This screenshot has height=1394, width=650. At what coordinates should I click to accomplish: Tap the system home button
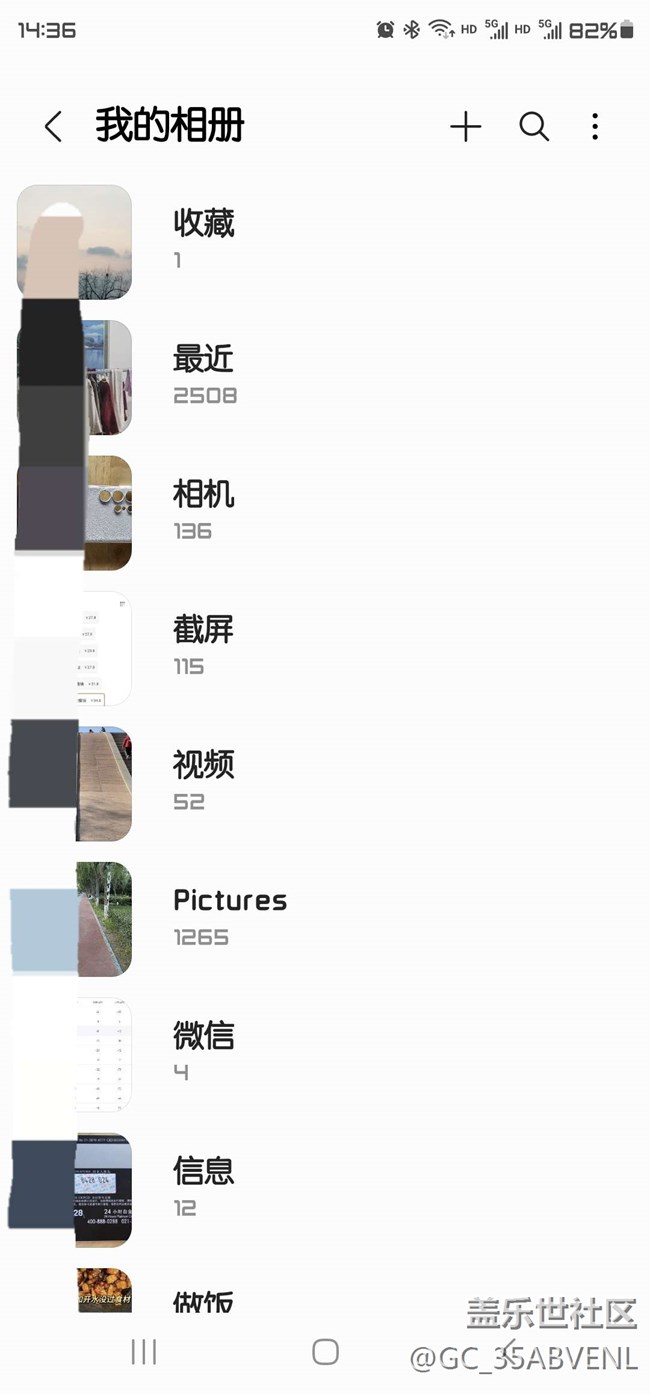pos(325,1352)
